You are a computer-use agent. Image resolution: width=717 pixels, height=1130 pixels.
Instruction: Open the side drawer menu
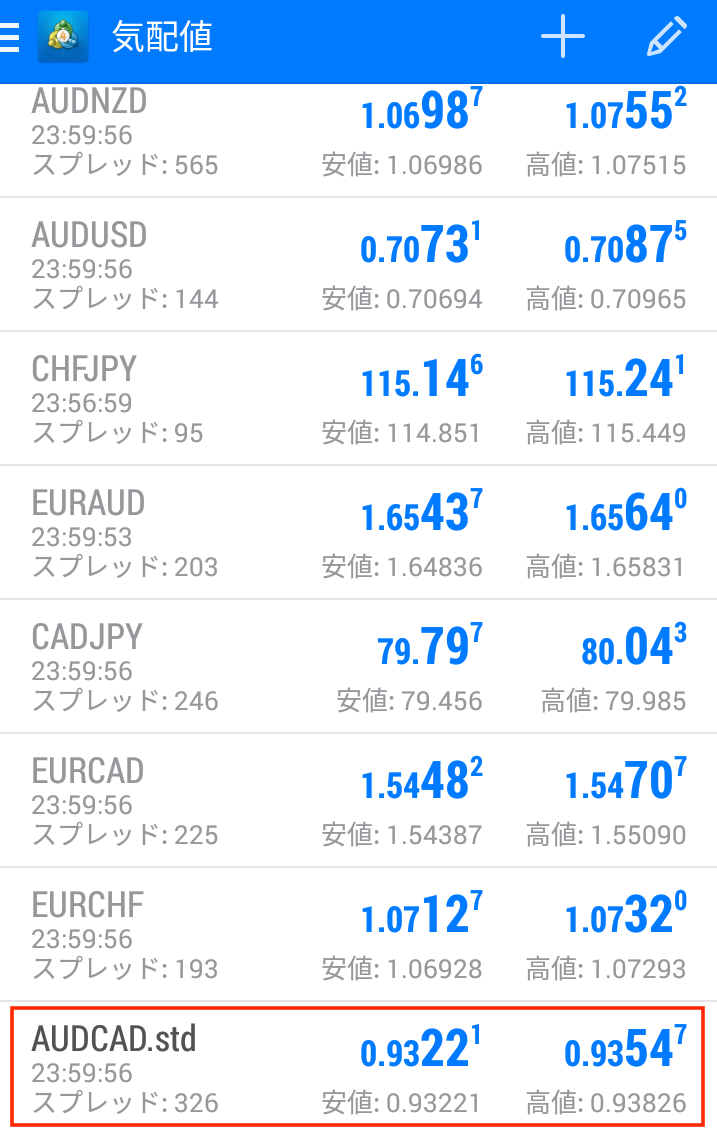(x=10, y=38)
